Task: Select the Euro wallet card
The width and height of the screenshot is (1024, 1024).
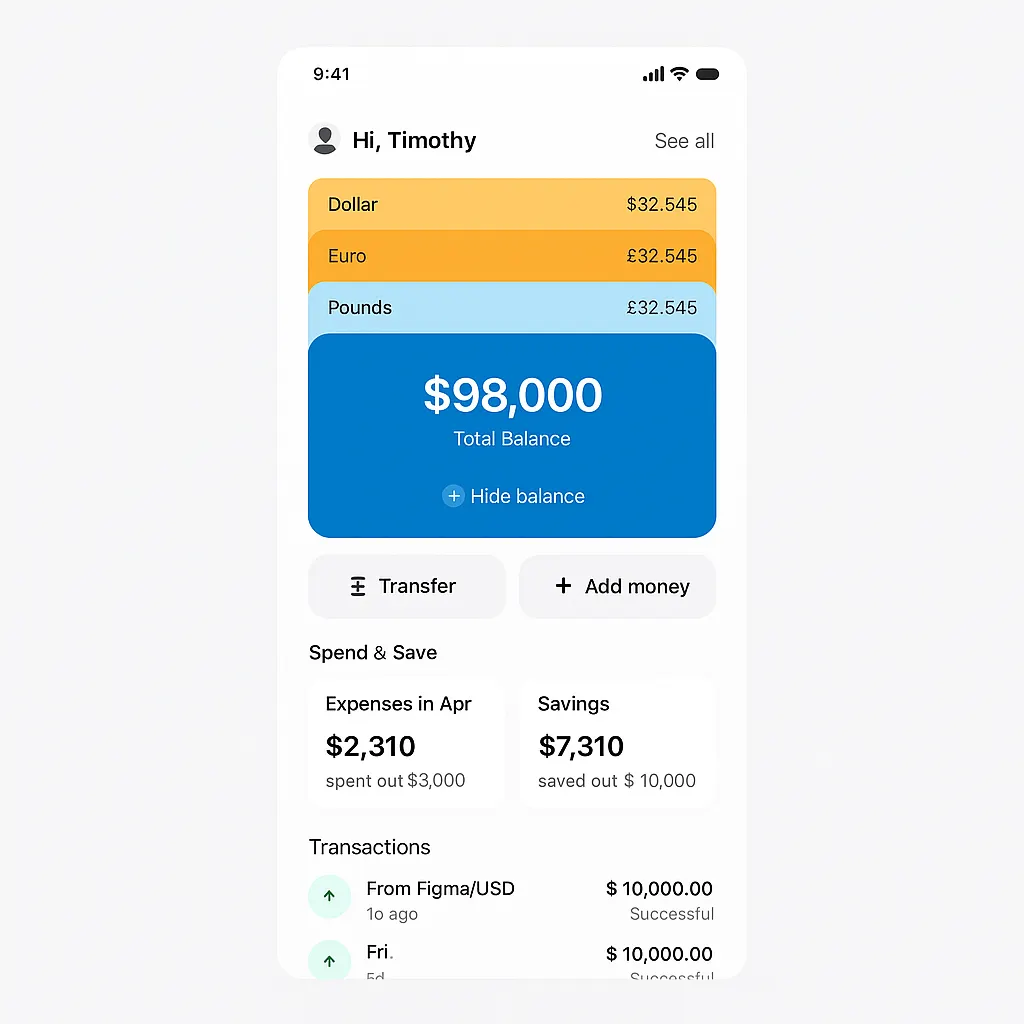Action: (512, 257)
